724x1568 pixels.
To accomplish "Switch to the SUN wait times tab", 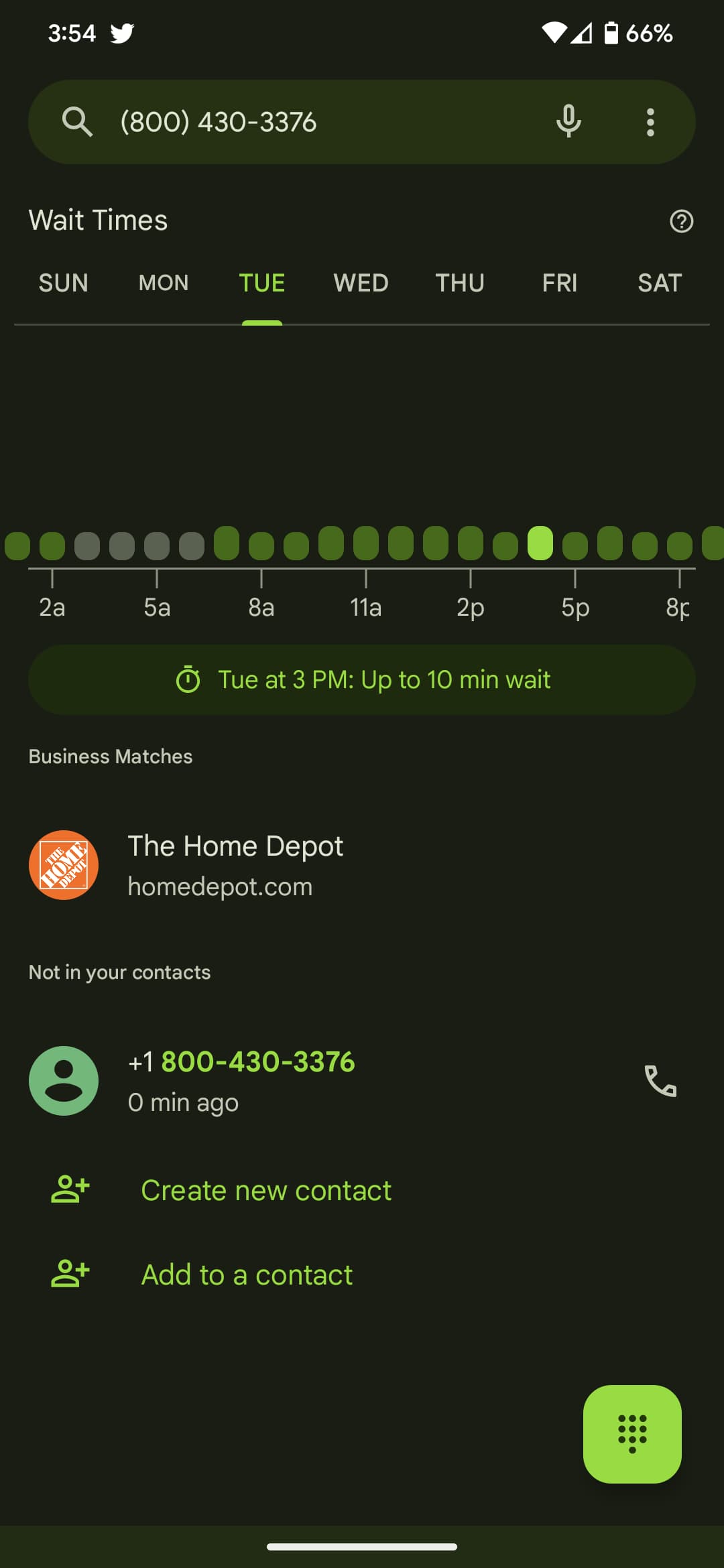I will click(x=63, y=283).
